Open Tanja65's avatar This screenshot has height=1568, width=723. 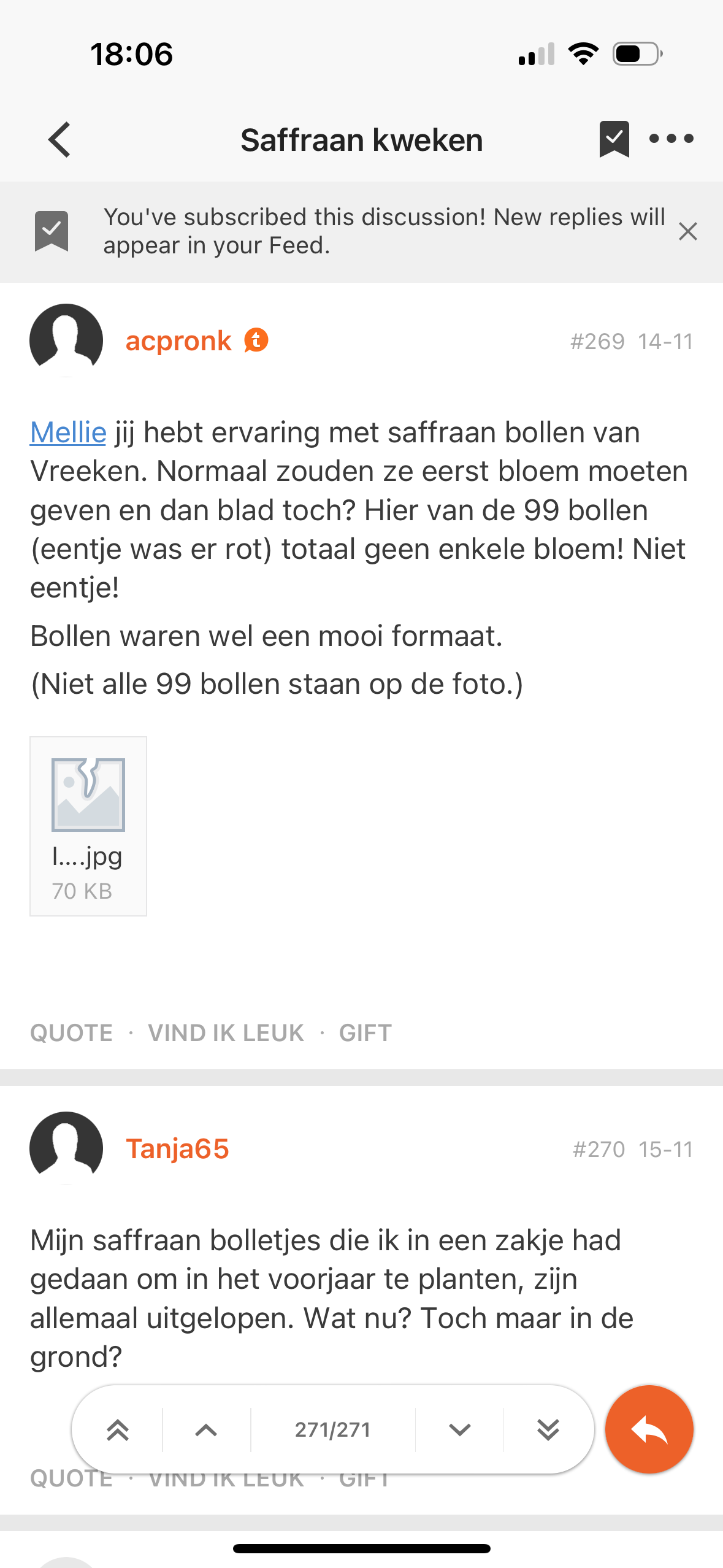coord(65,1148)
